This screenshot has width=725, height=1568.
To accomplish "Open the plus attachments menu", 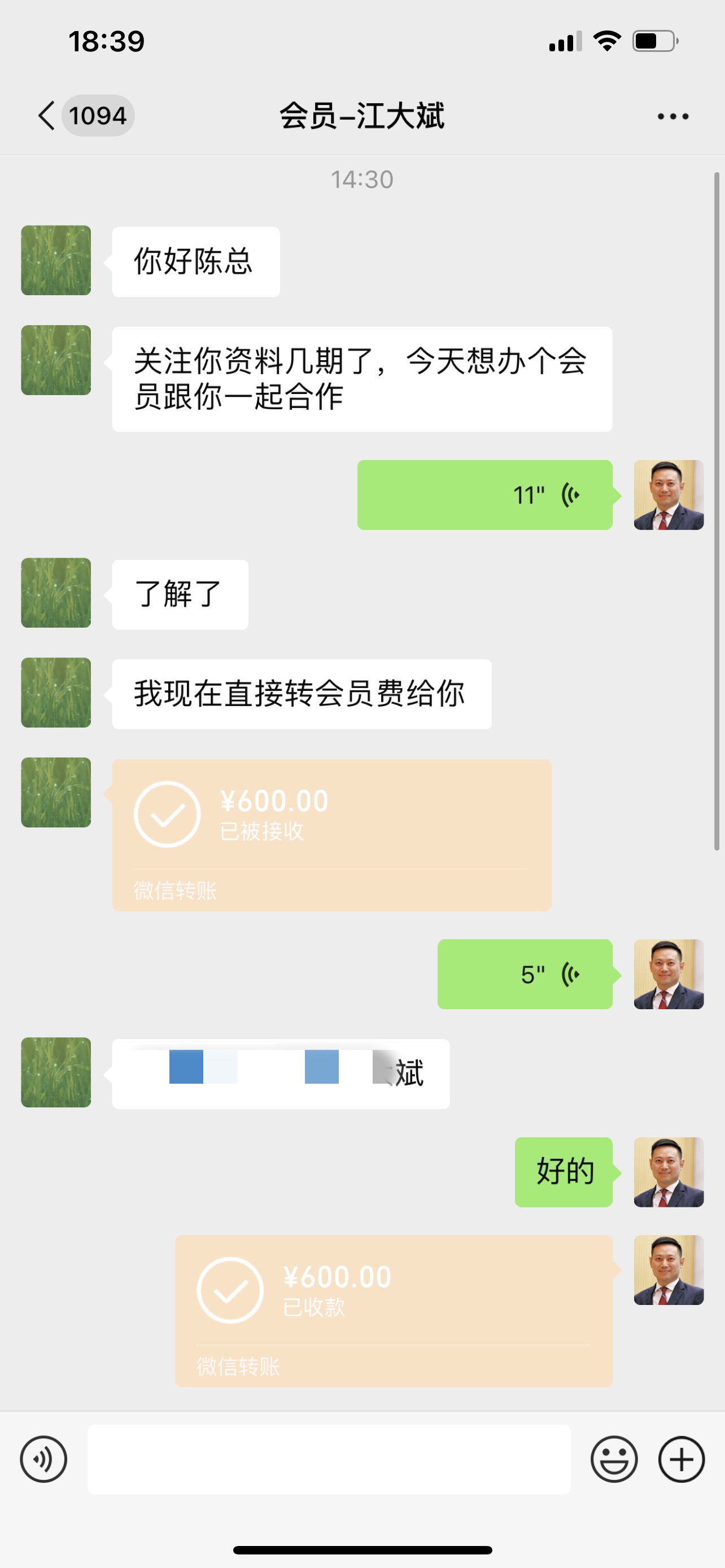I will pos(681,1459).
